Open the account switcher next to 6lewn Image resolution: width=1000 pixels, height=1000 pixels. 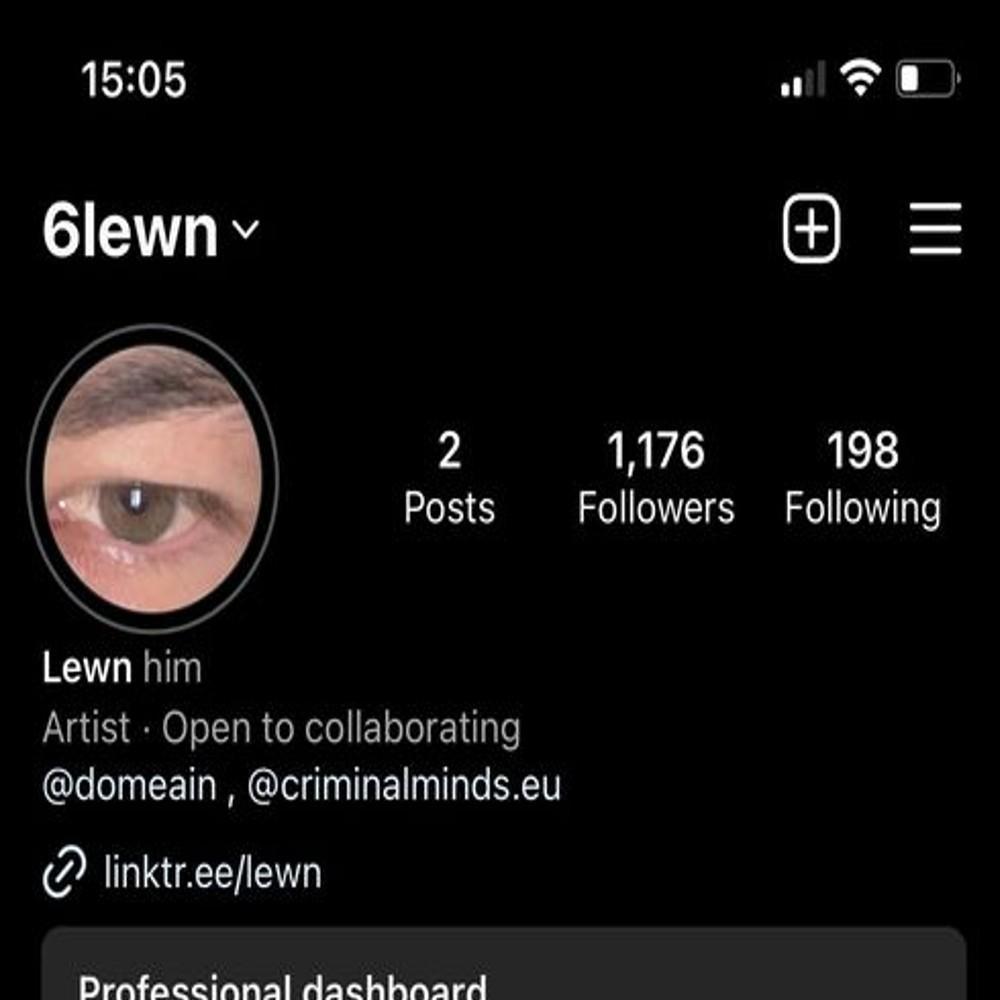click(245, 231)
